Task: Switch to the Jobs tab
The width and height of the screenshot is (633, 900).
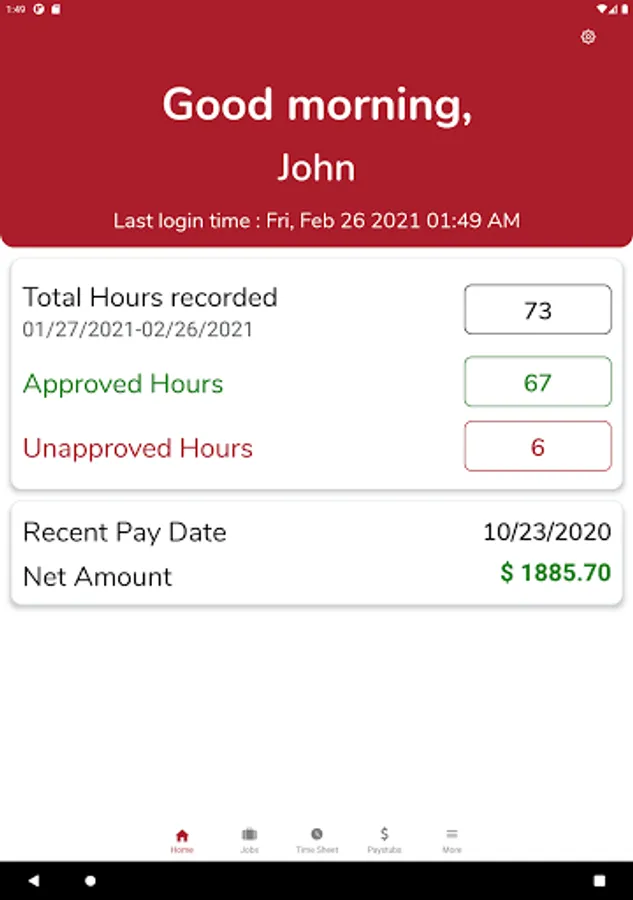Action: (249, 841)
